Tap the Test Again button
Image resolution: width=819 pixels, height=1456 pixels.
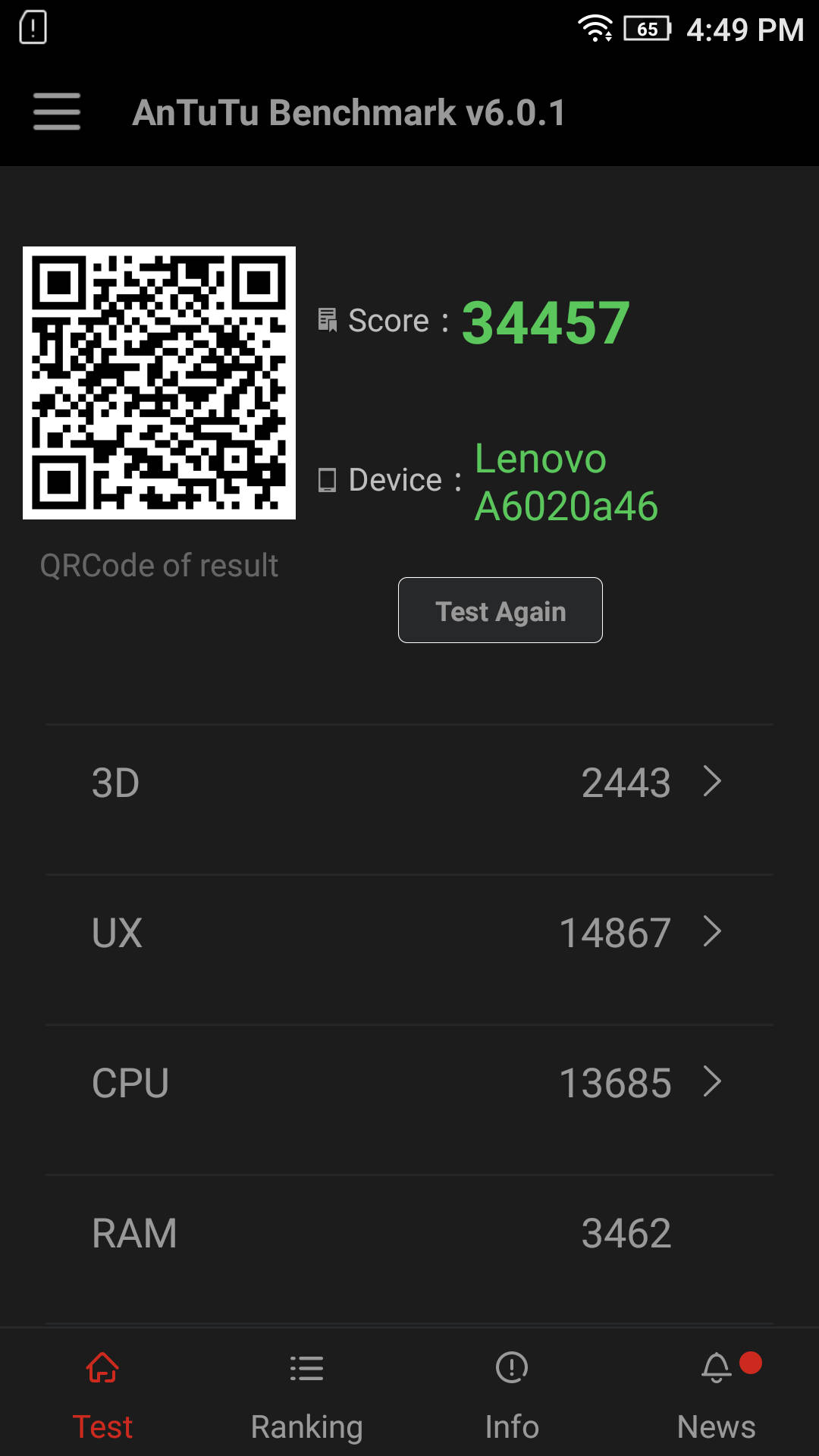coord(500,610)
